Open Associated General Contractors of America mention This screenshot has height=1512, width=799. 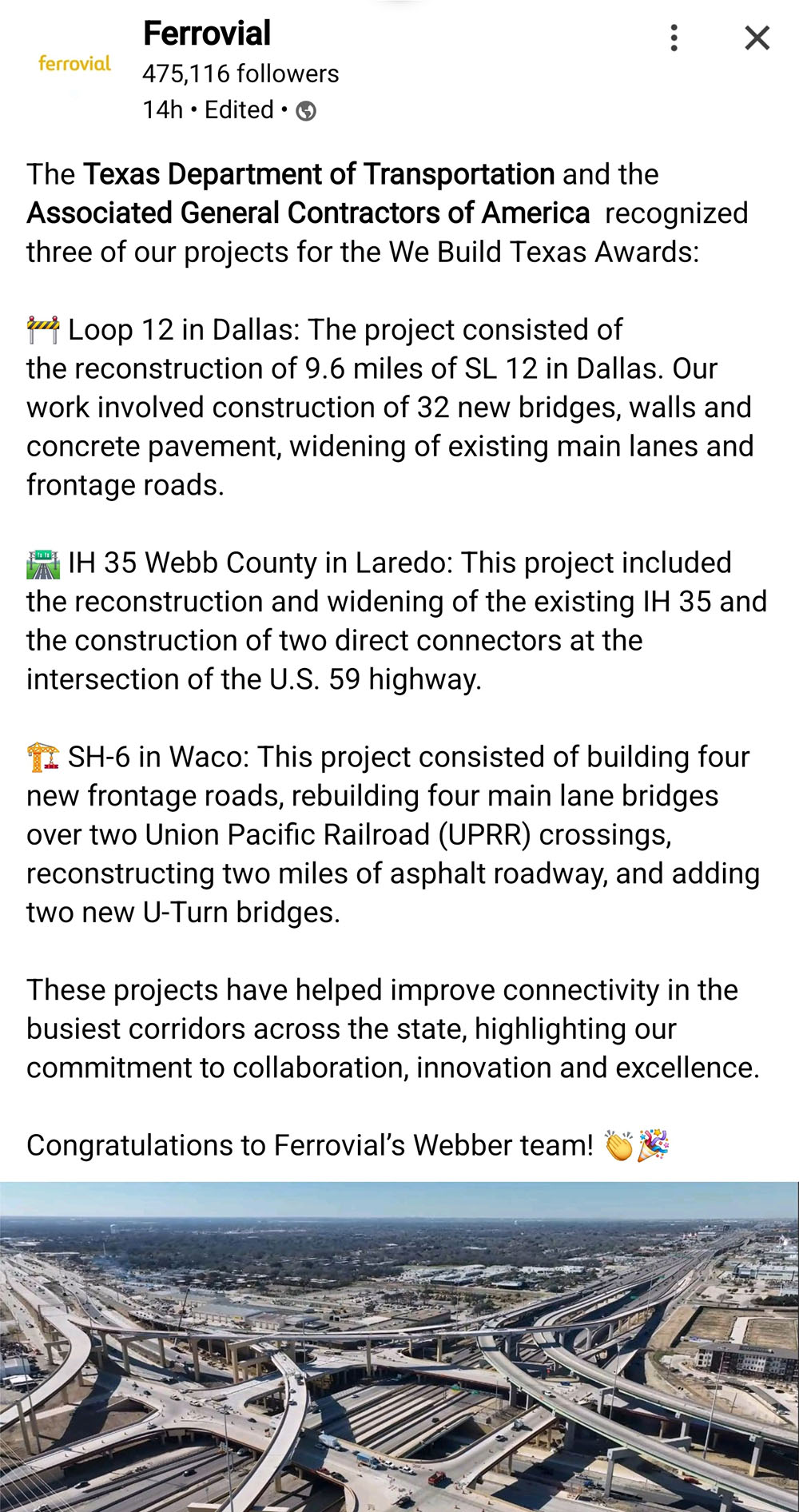pyautogui.click(x=308, y=213)
